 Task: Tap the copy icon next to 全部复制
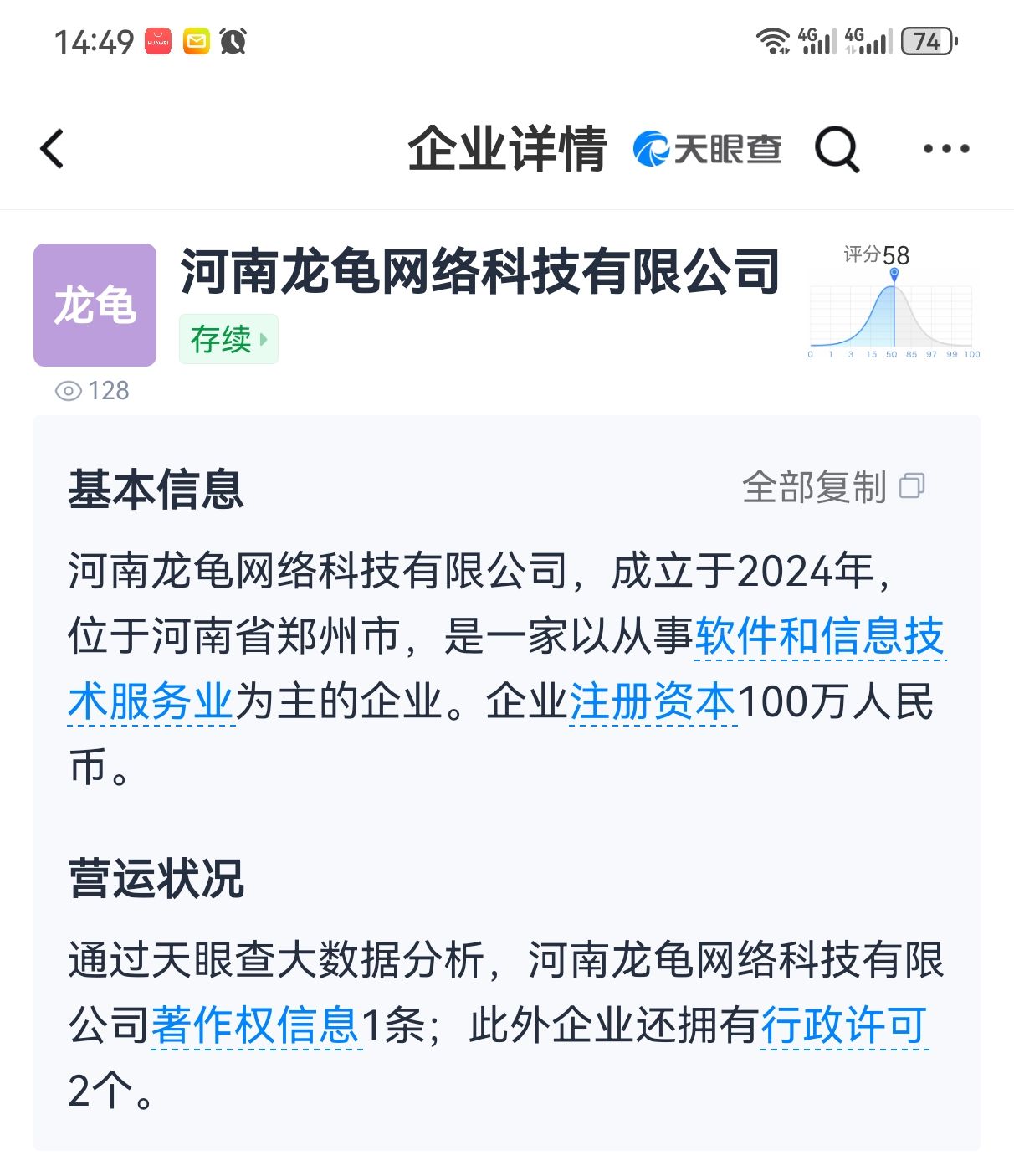click(914, 487)
